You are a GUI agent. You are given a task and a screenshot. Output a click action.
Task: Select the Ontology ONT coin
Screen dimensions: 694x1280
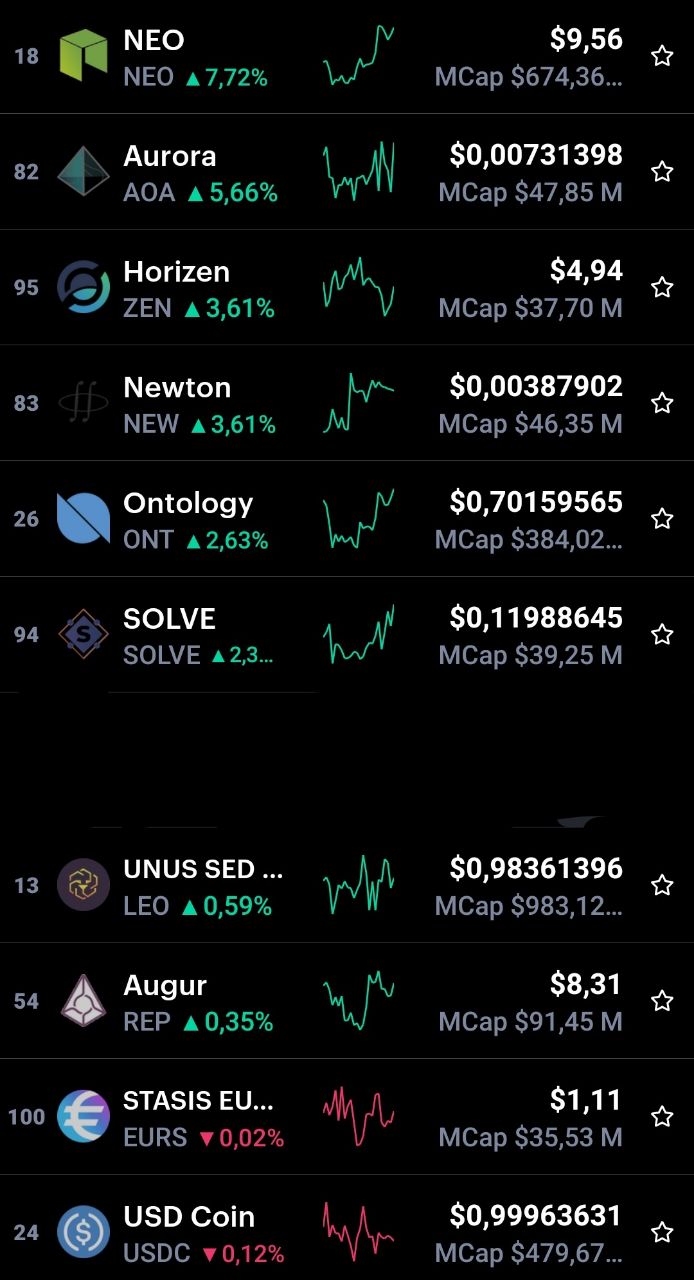tap(347, 519)
